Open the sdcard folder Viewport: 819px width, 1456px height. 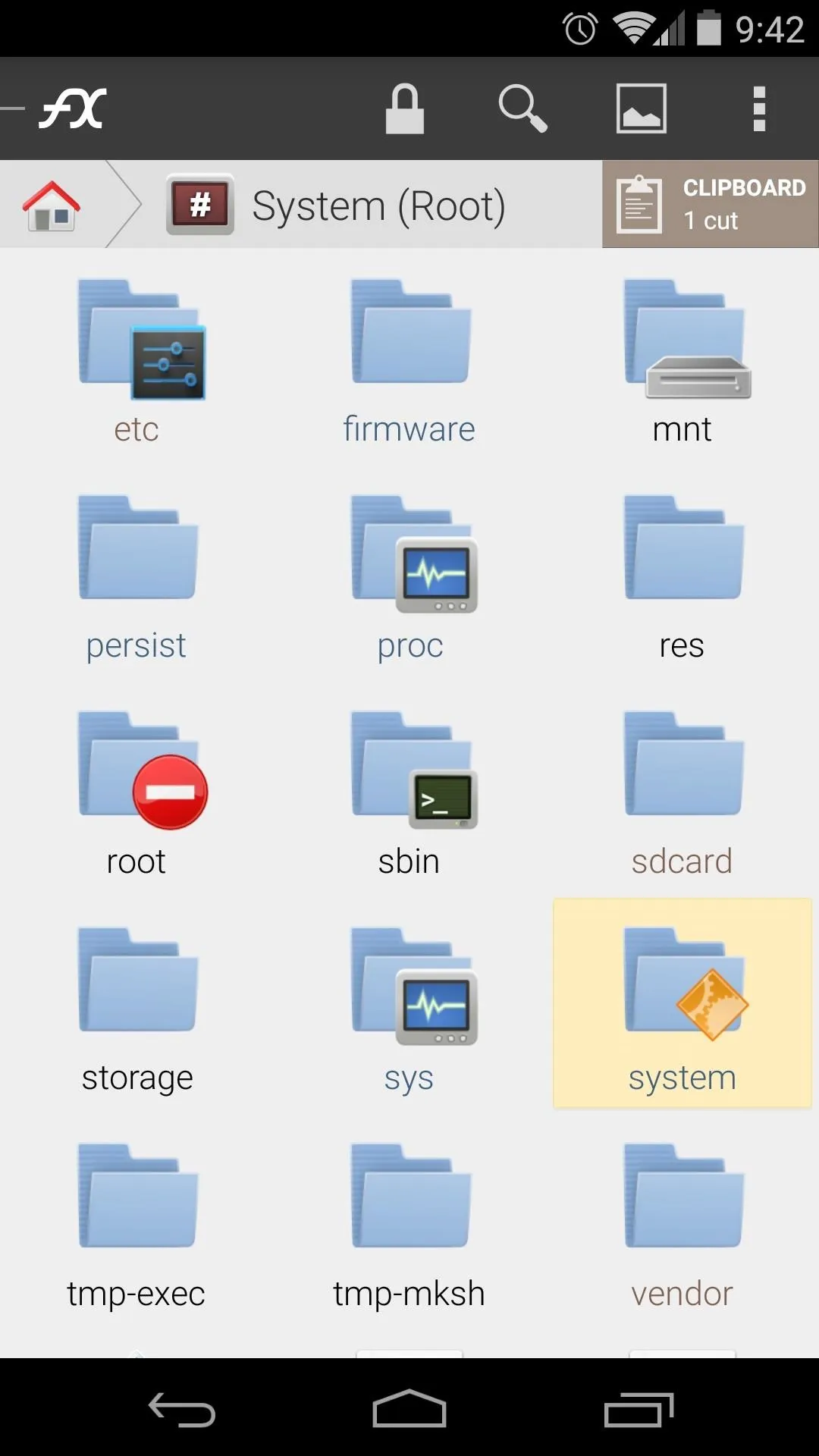682,794
